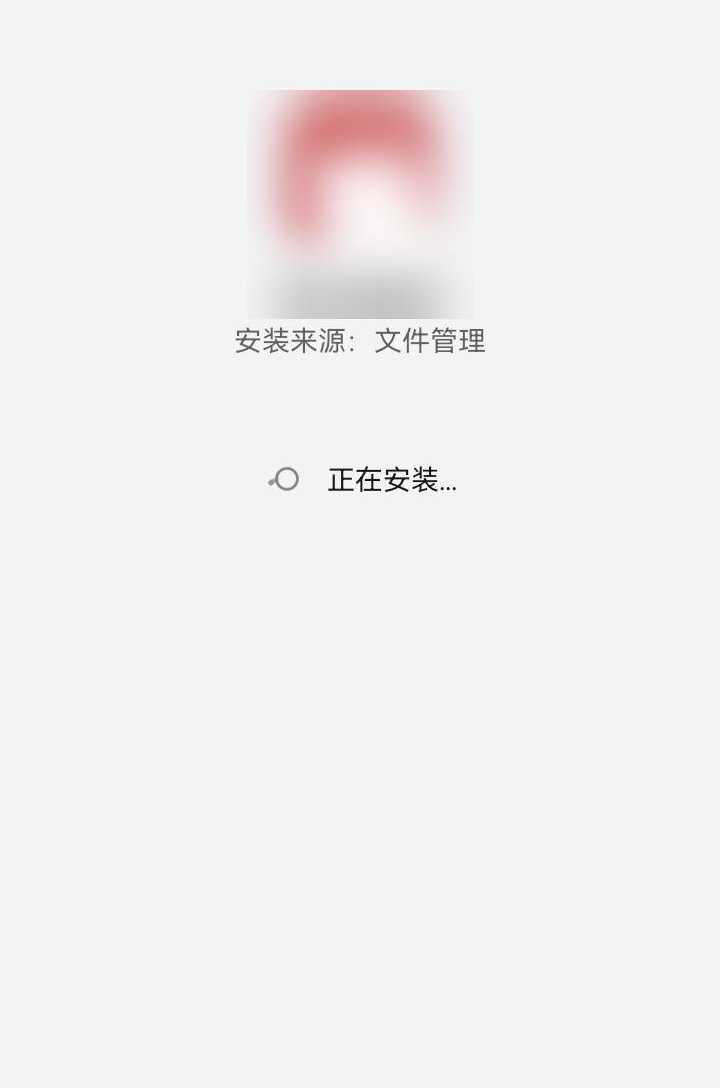Click the 文件管理 source text
This screenshot has width=720, height=1088.
tap(430, 341)
